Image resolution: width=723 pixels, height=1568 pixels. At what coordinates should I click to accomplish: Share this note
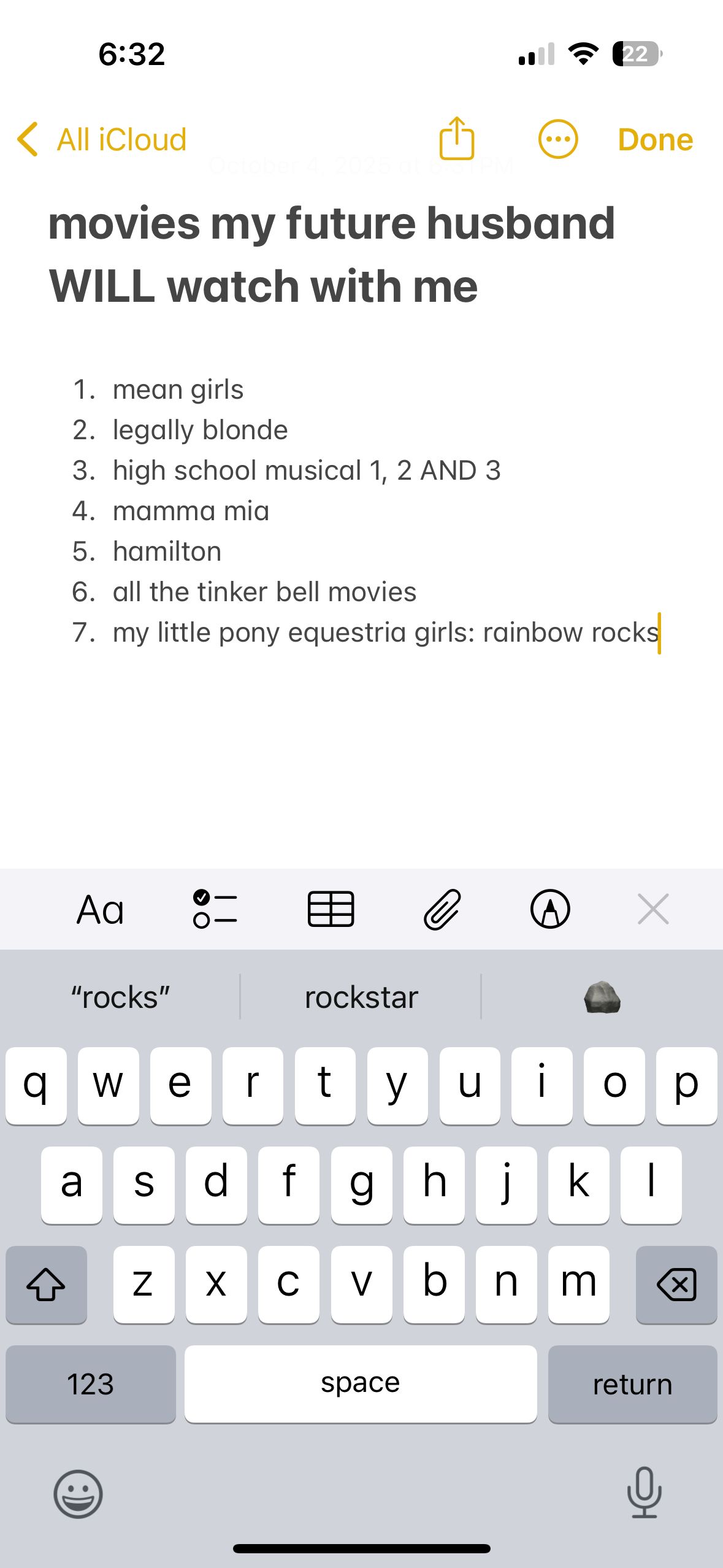click(456, 139)
